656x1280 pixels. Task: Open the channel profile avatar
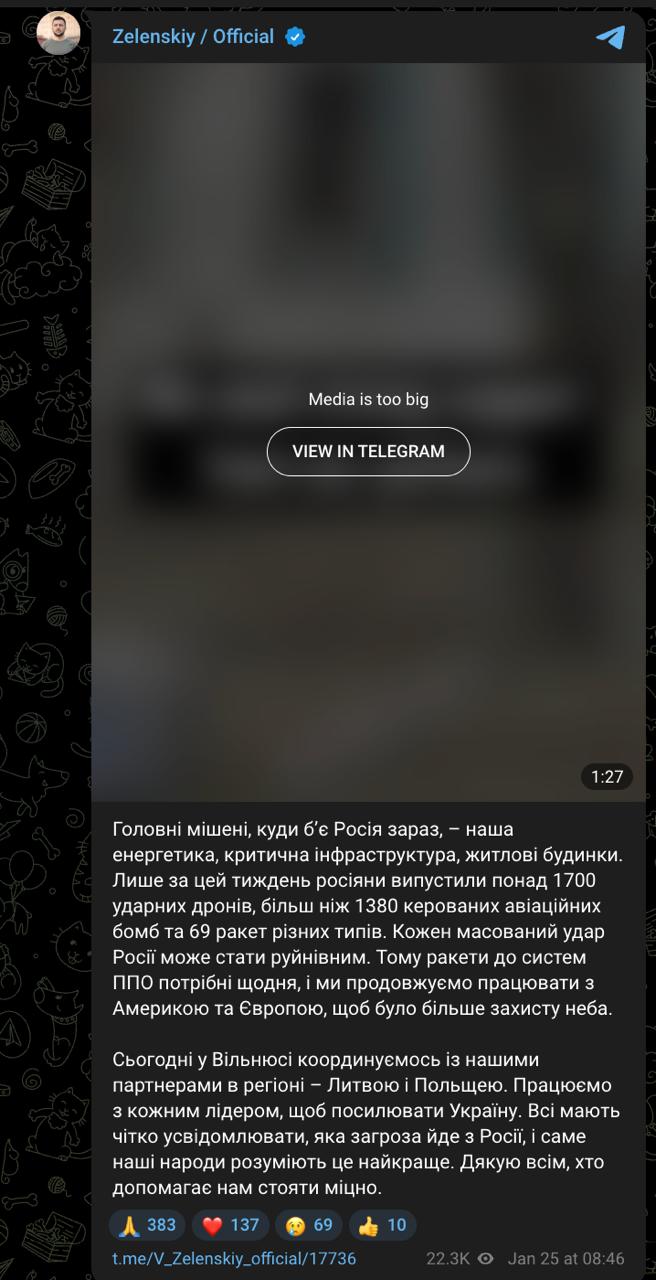[x=58, y=34]
